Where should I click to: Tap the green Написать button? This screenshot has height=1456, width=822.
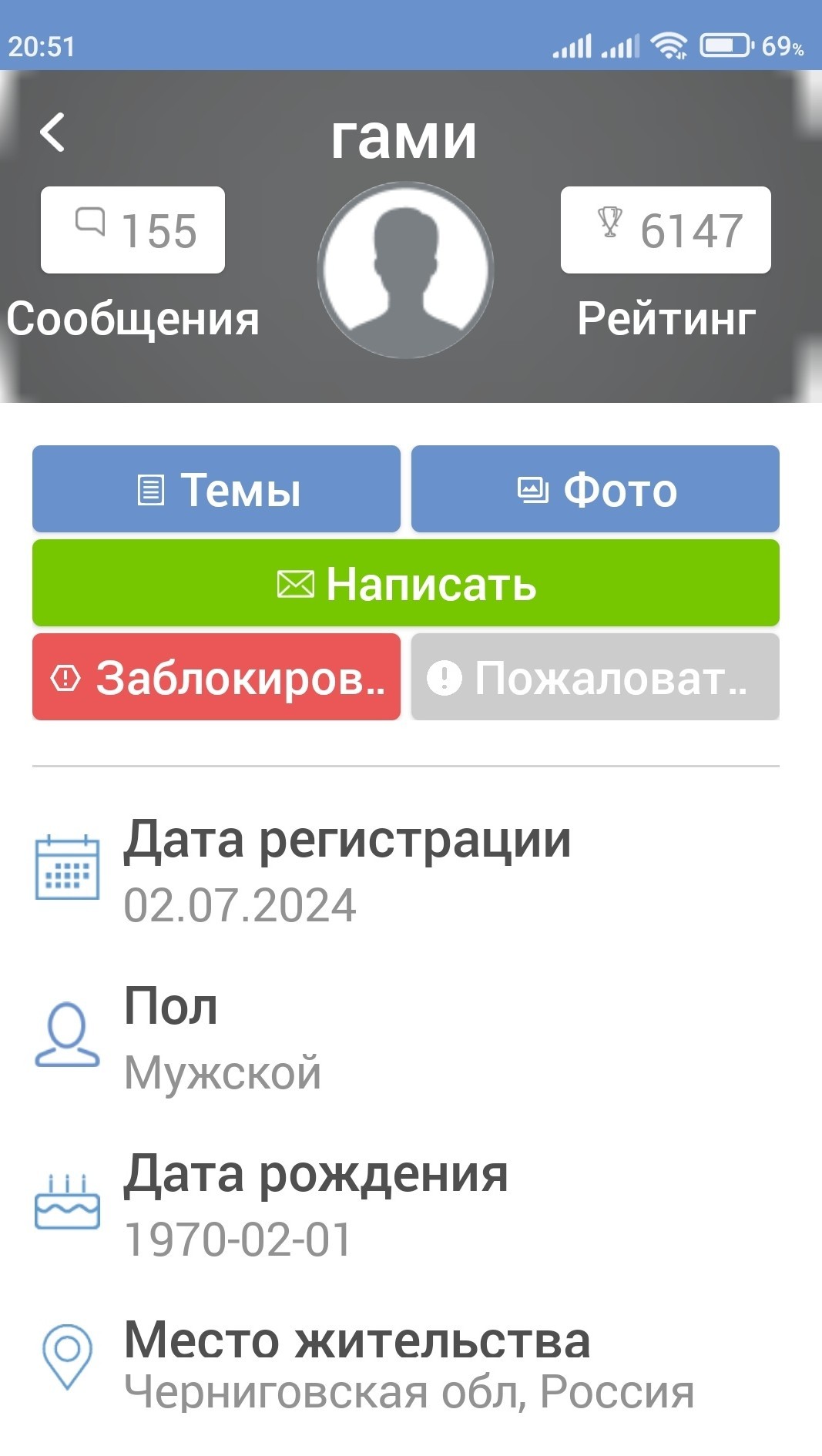(x=406, y=583)
